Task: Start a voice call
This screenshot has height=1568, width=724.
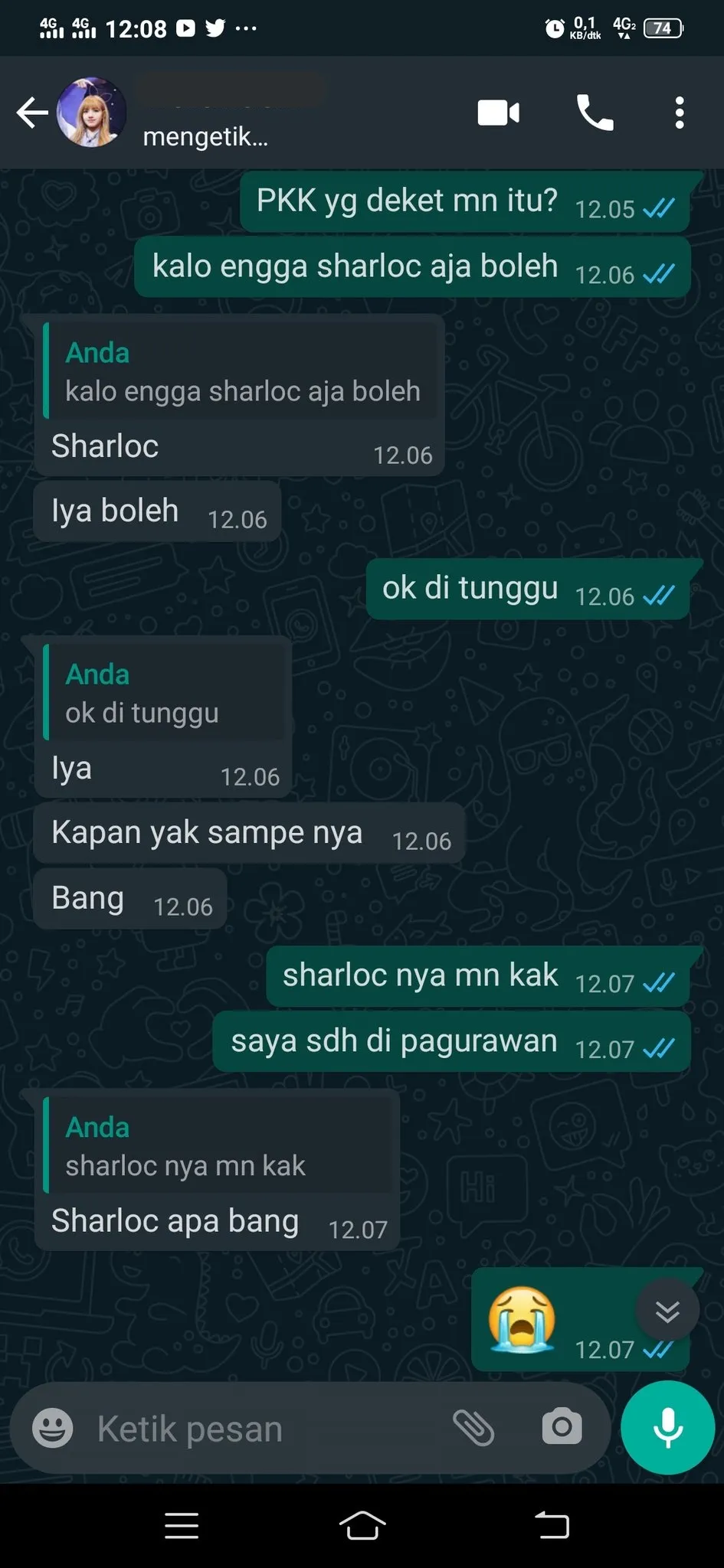Action: pos(595,112)
